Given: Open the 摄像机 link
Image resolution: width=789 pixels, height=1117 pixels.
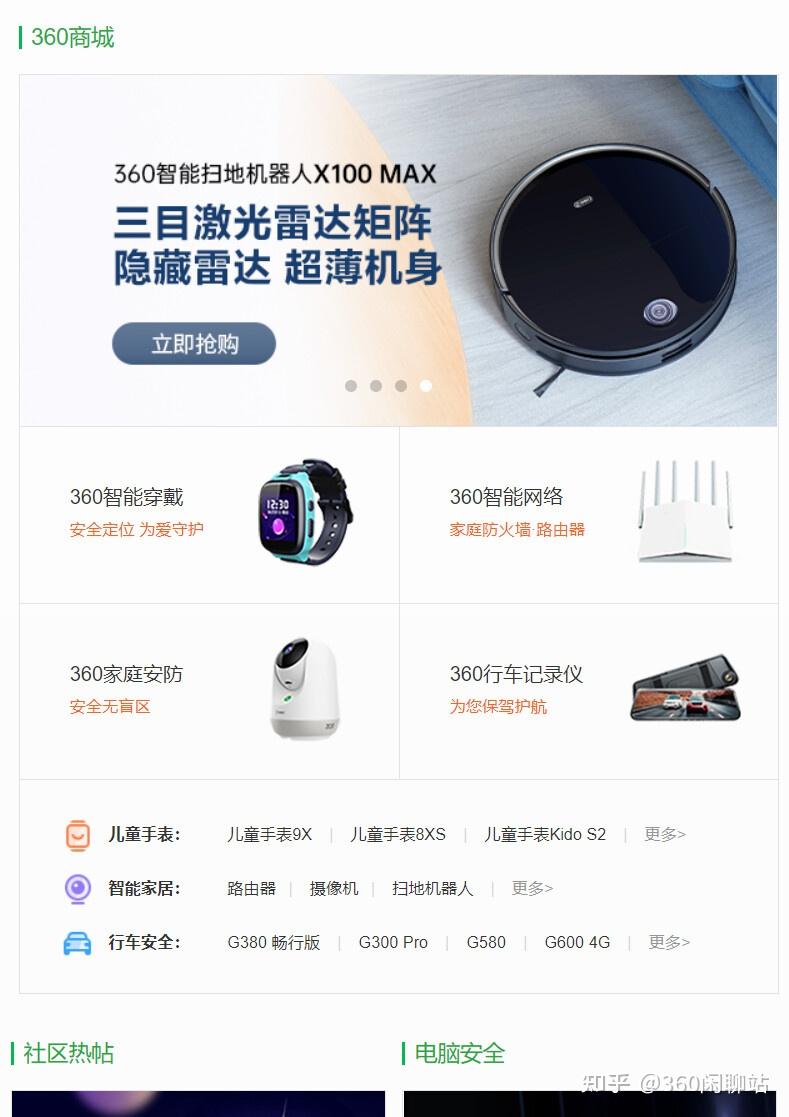Looking at the screenshot, I should [x=333, y=888].
